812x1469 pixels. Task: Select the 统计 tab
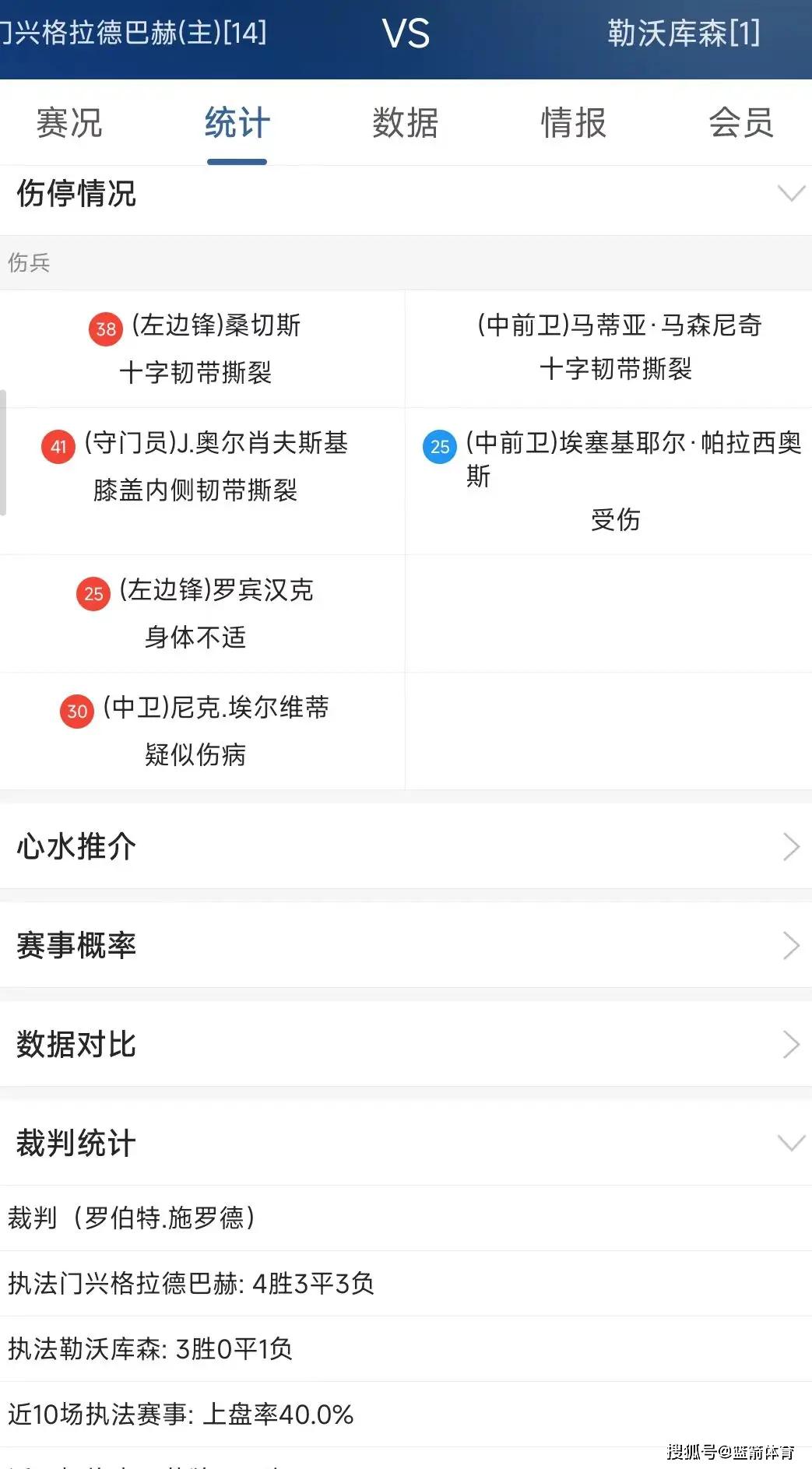click(x=237, y=123)
